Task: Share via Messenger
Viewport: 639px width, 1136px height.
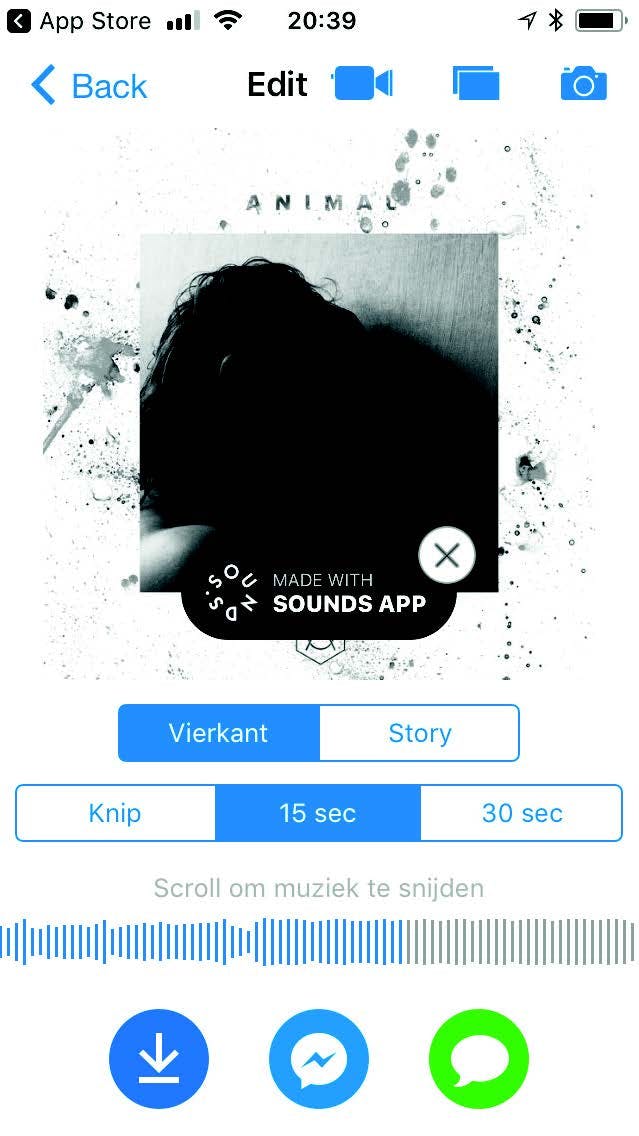Action: (319, 1060)
